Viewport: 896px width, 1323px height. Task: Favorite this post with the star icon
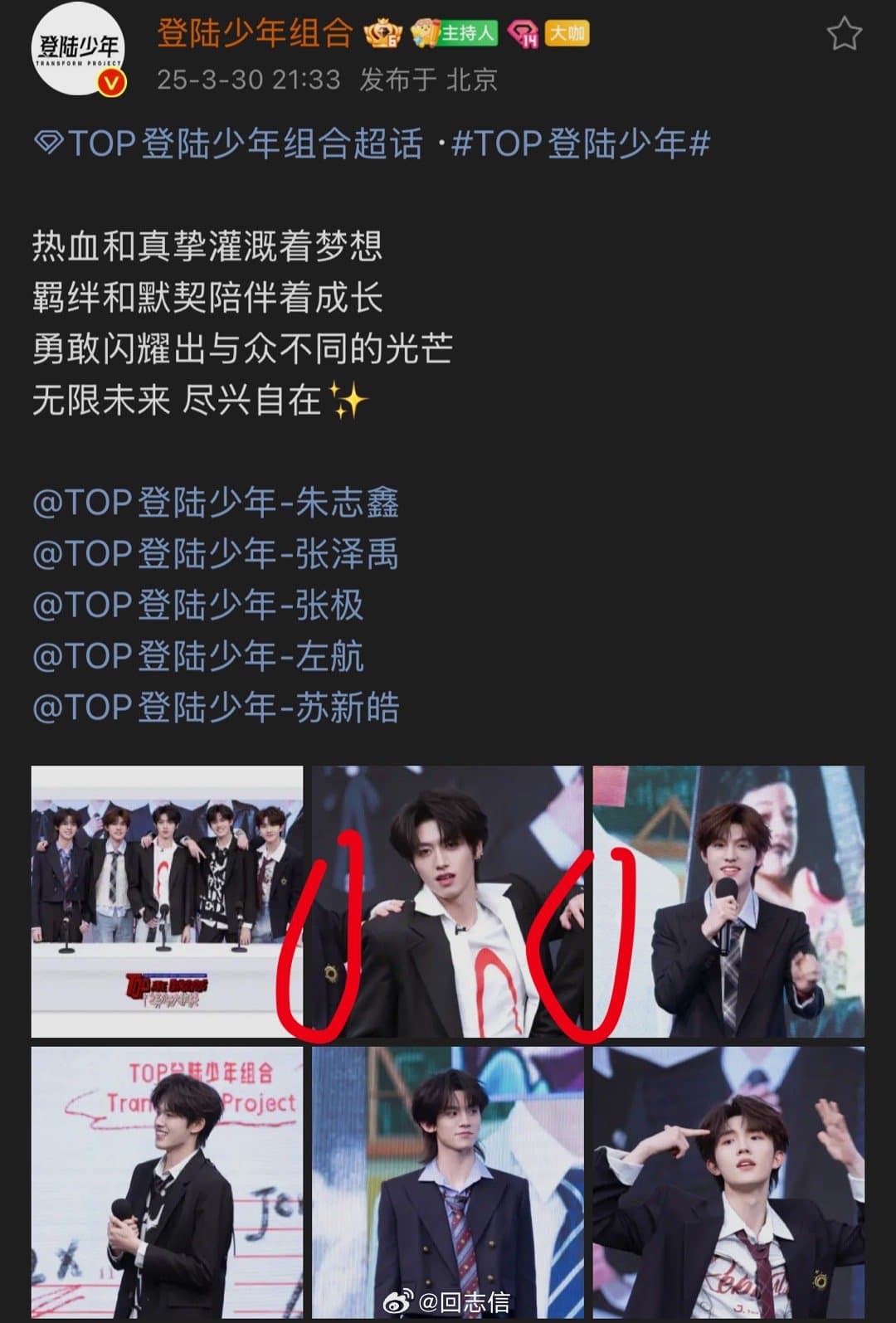[x=844, y=35]
